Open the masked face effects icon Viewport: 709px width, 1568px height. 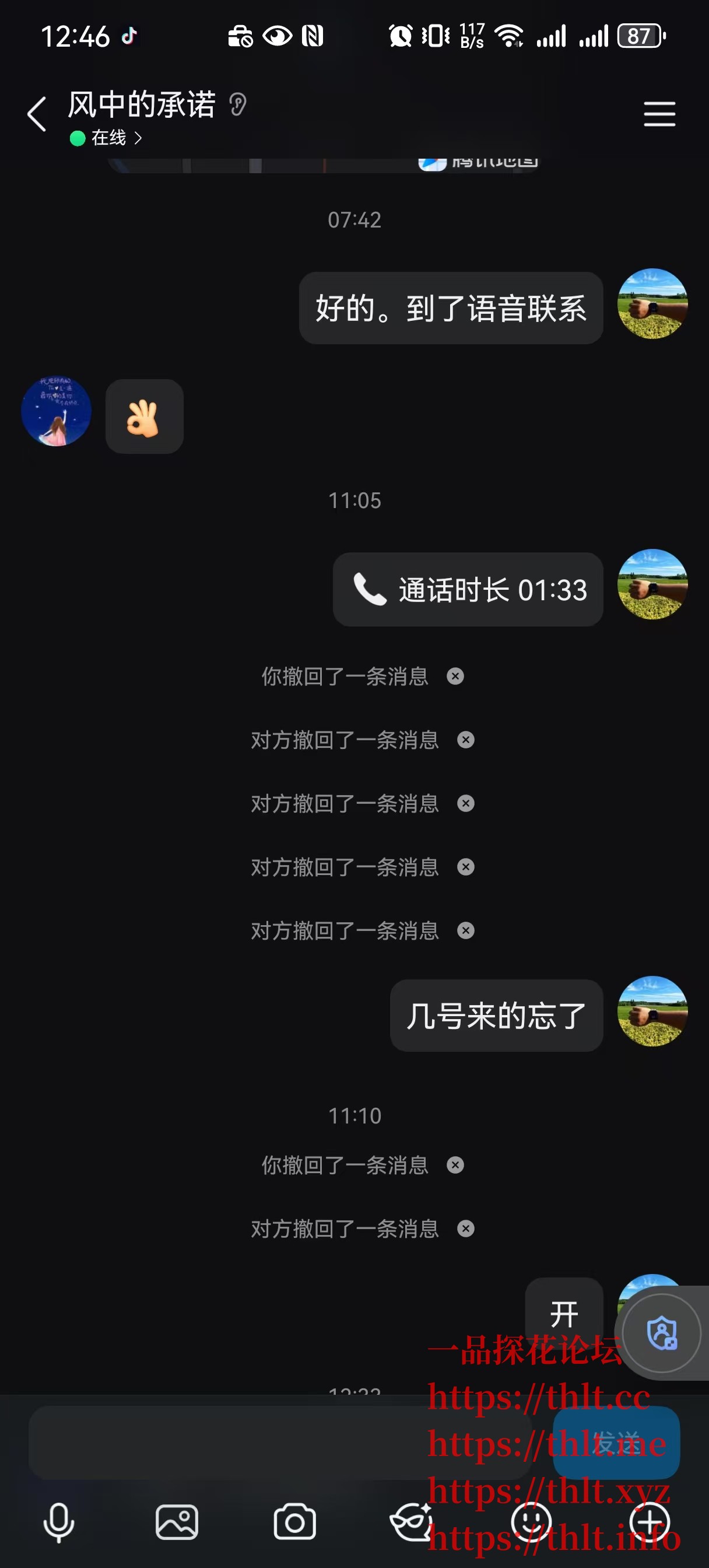(x=412, y=1523)
